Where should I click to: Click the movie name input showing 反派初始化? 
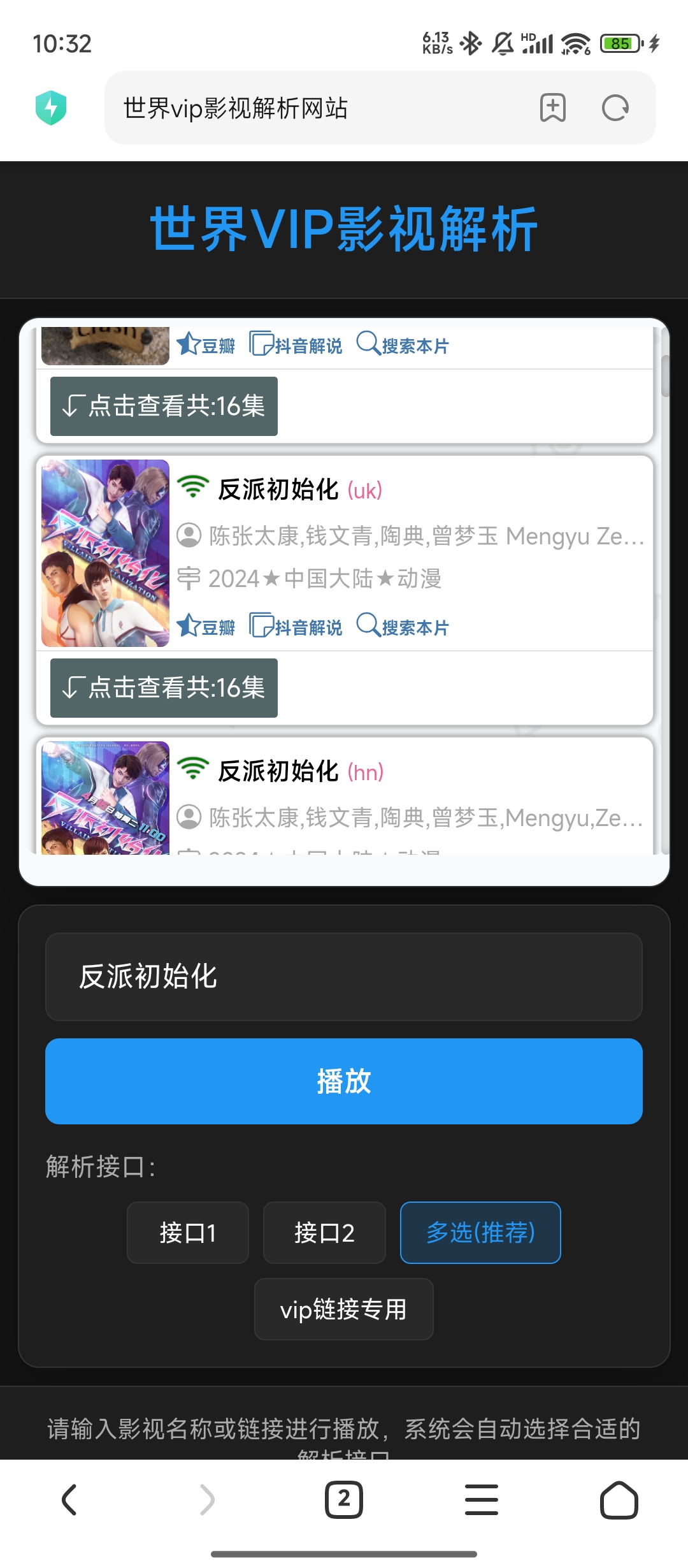343,976
